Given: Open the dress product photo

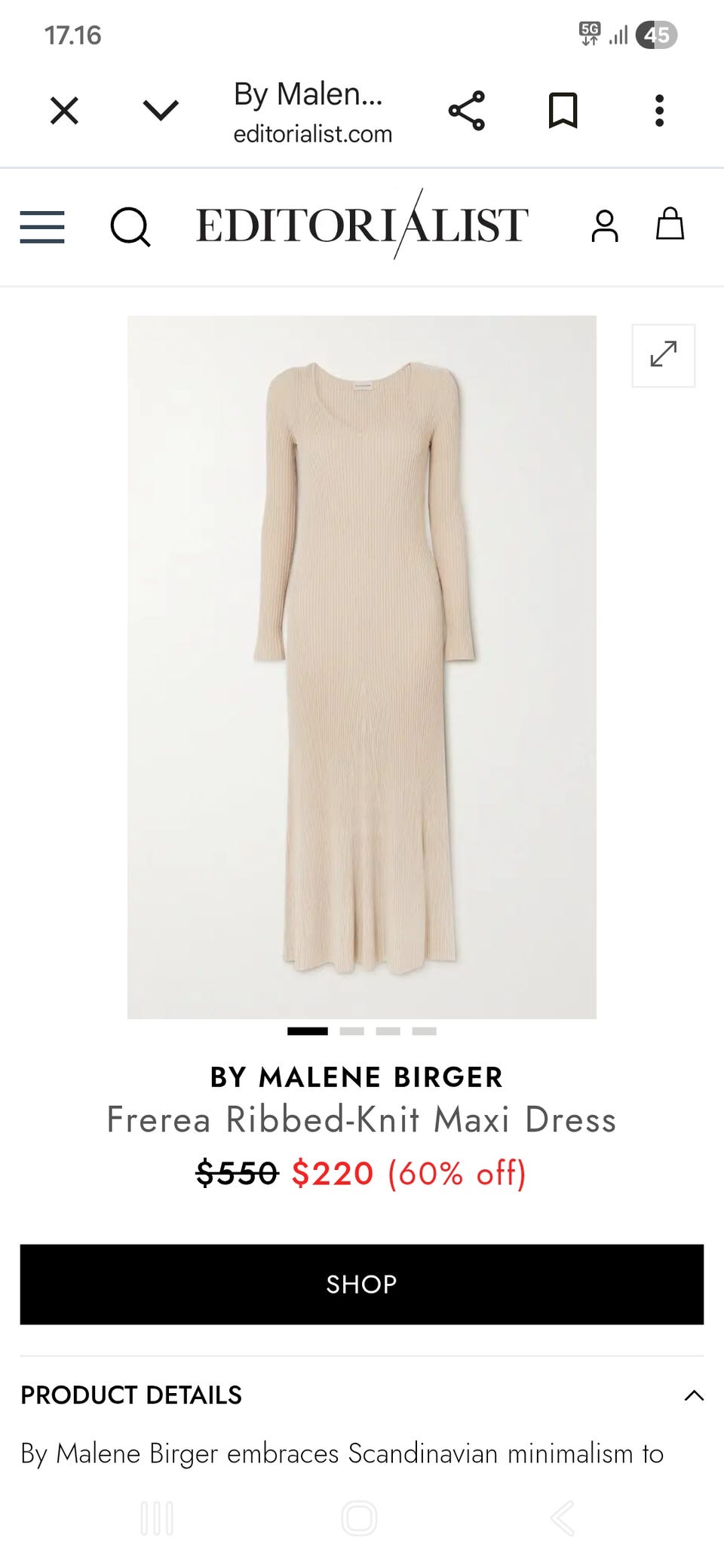Looking at the screenshot, I should (x=362, y=667).
